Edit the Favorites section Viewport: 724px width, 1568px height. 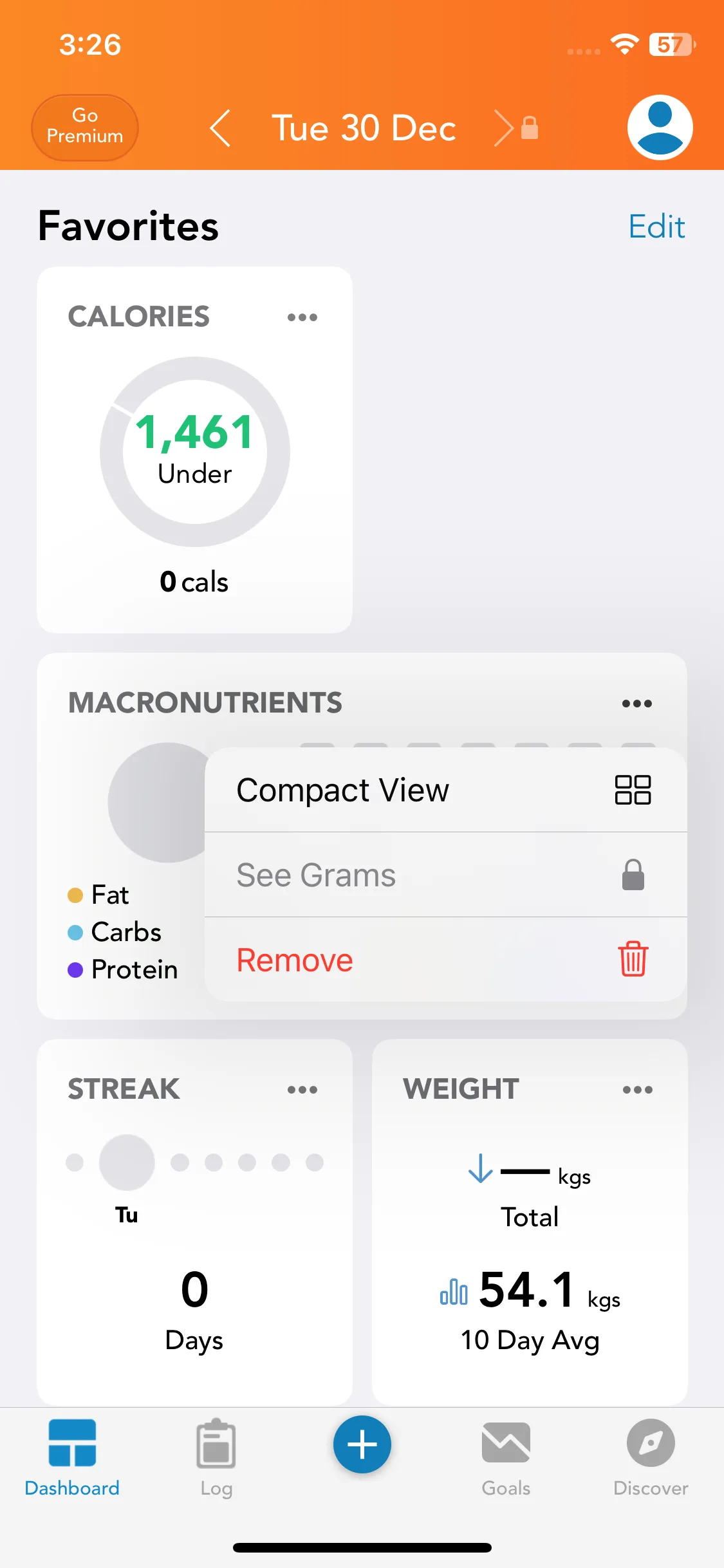pyautogui.click(x=656, y=227)
